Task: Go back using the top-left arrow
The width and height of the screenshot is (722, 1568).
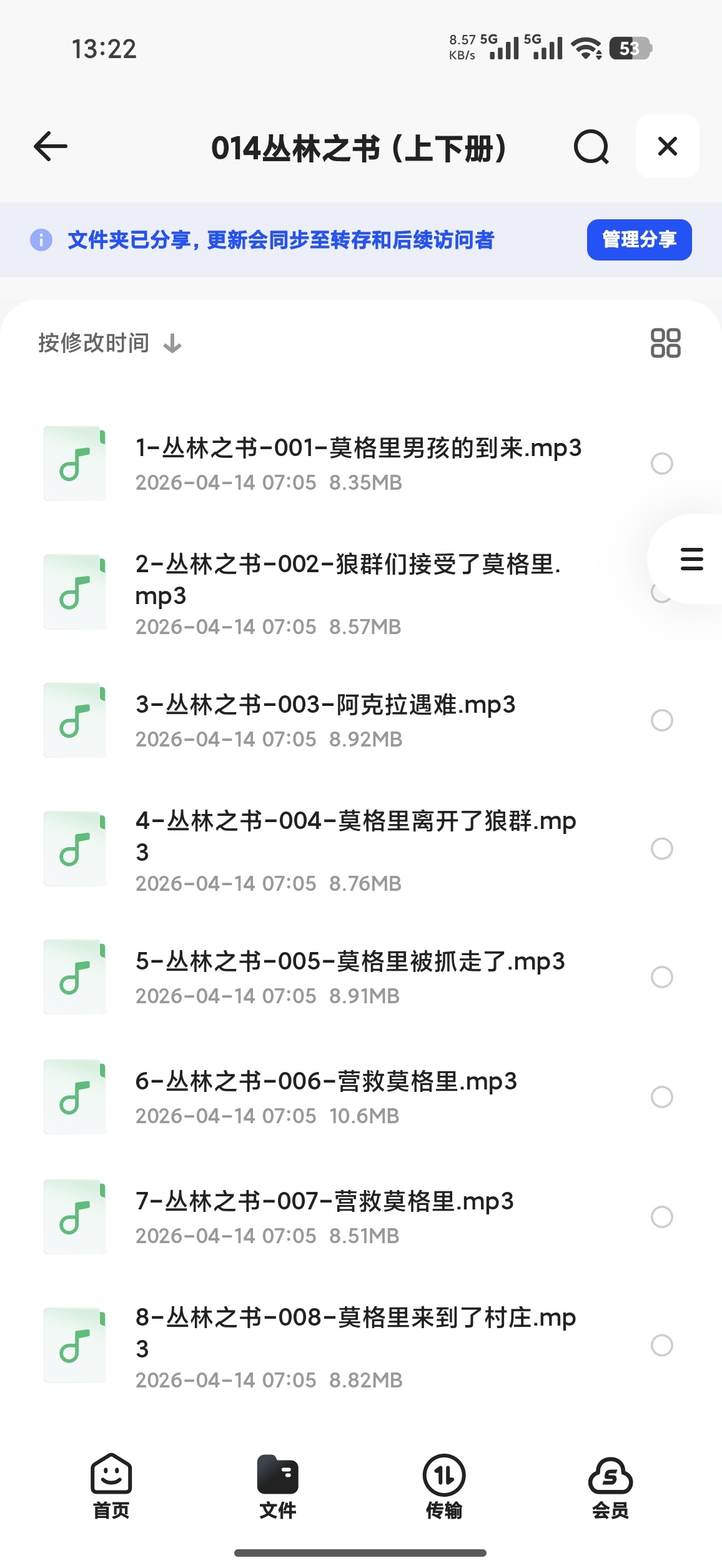Action: pos(50,147)
